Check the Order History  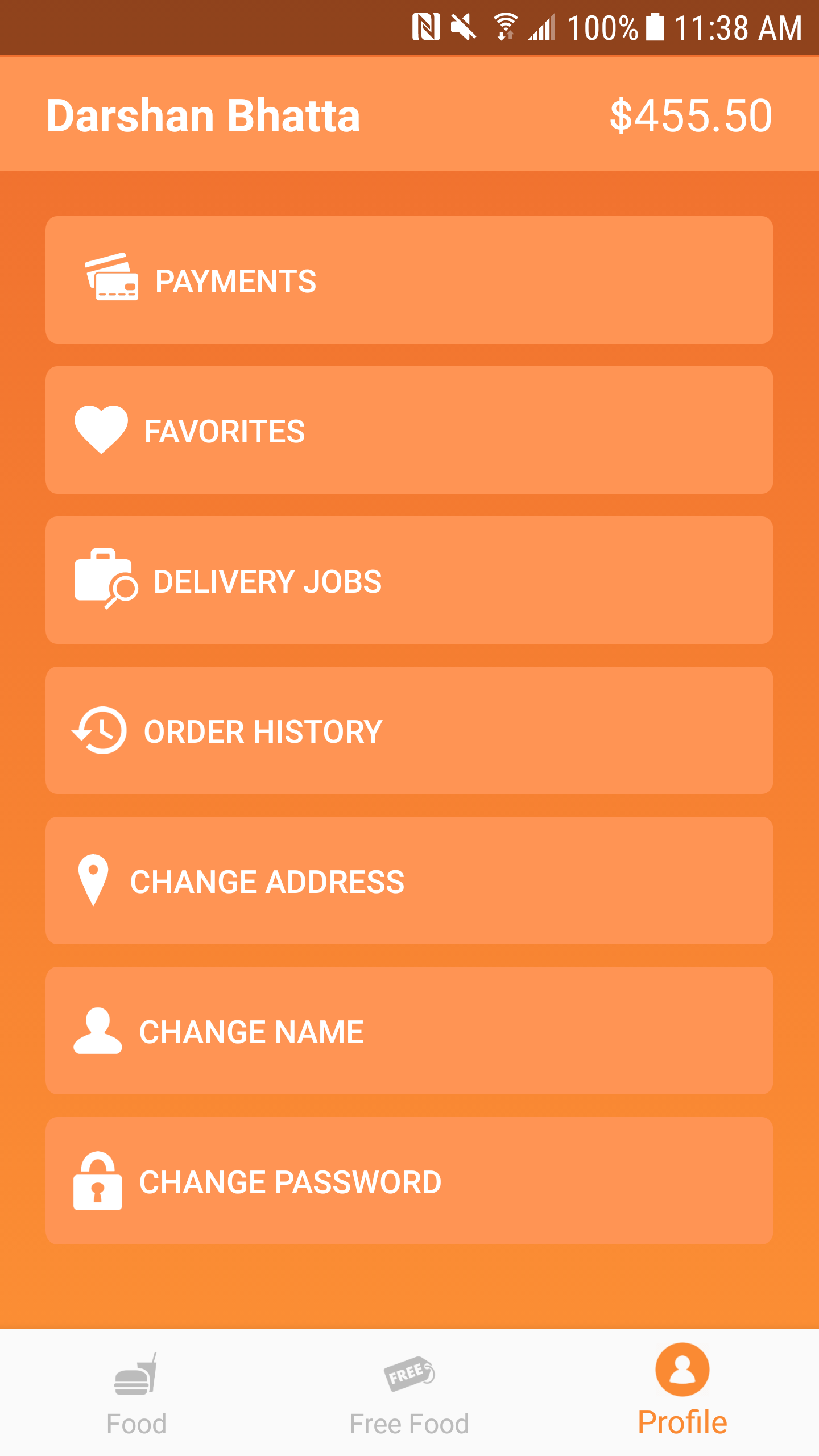409,730
